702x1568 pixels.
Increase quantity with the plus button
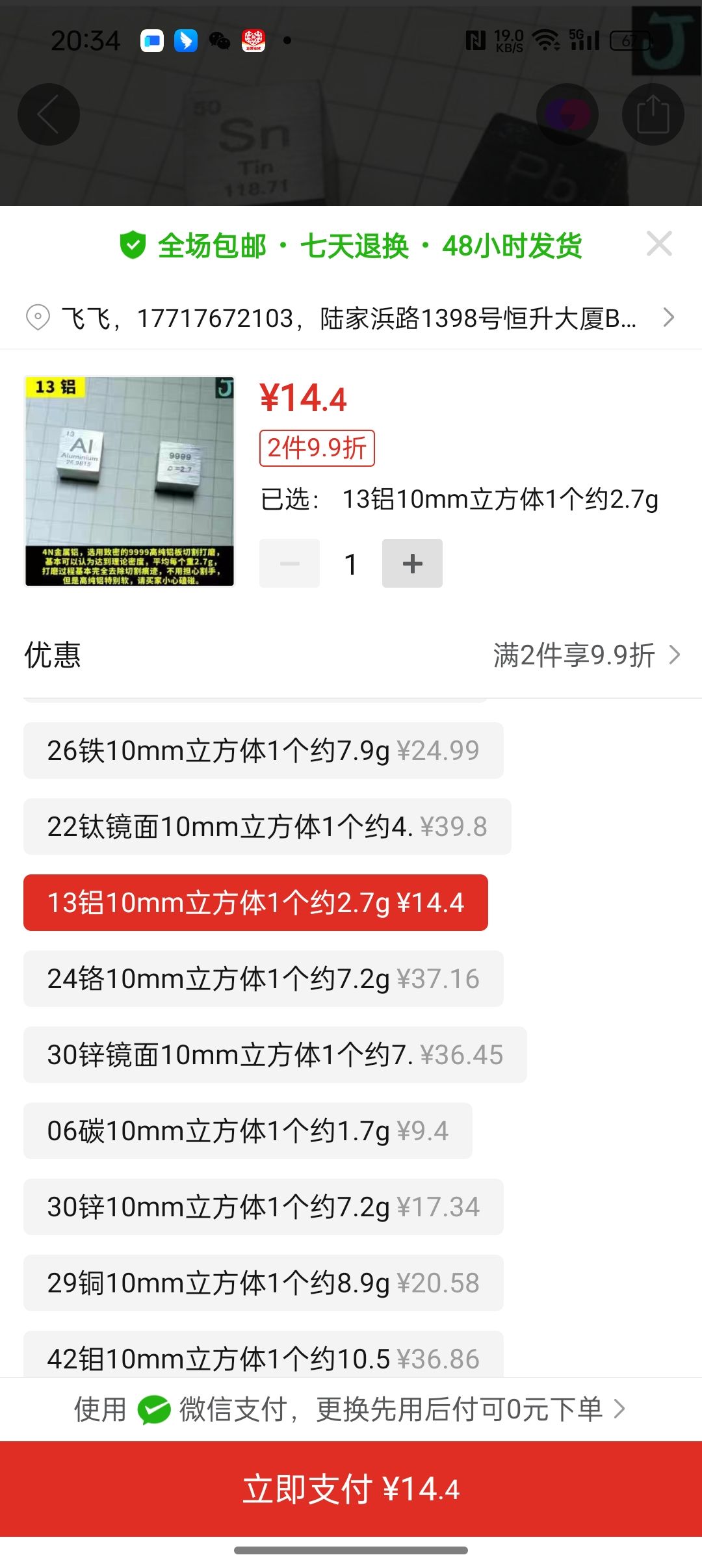412,564
